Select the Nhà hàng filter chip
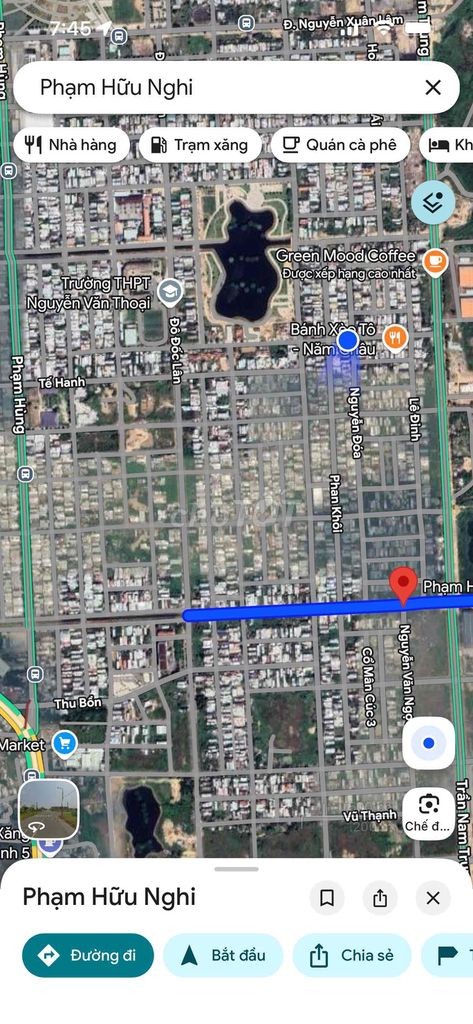Viewport: 473px width, 1024px height. click(70, 145)
